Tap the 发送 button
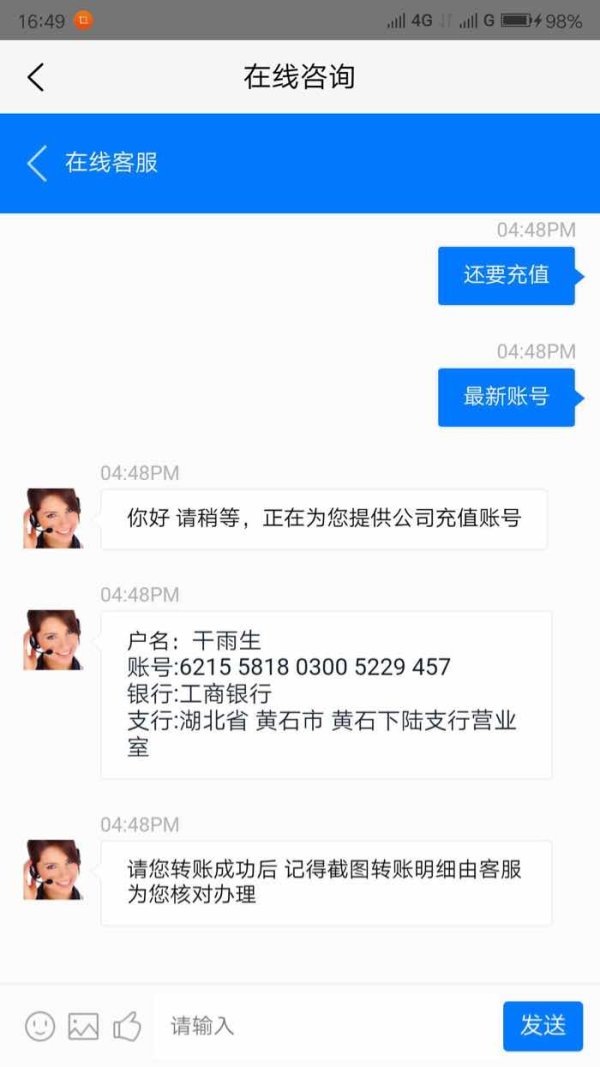The width and height of the screenshot is (600, 1067). pos(543,1025)
